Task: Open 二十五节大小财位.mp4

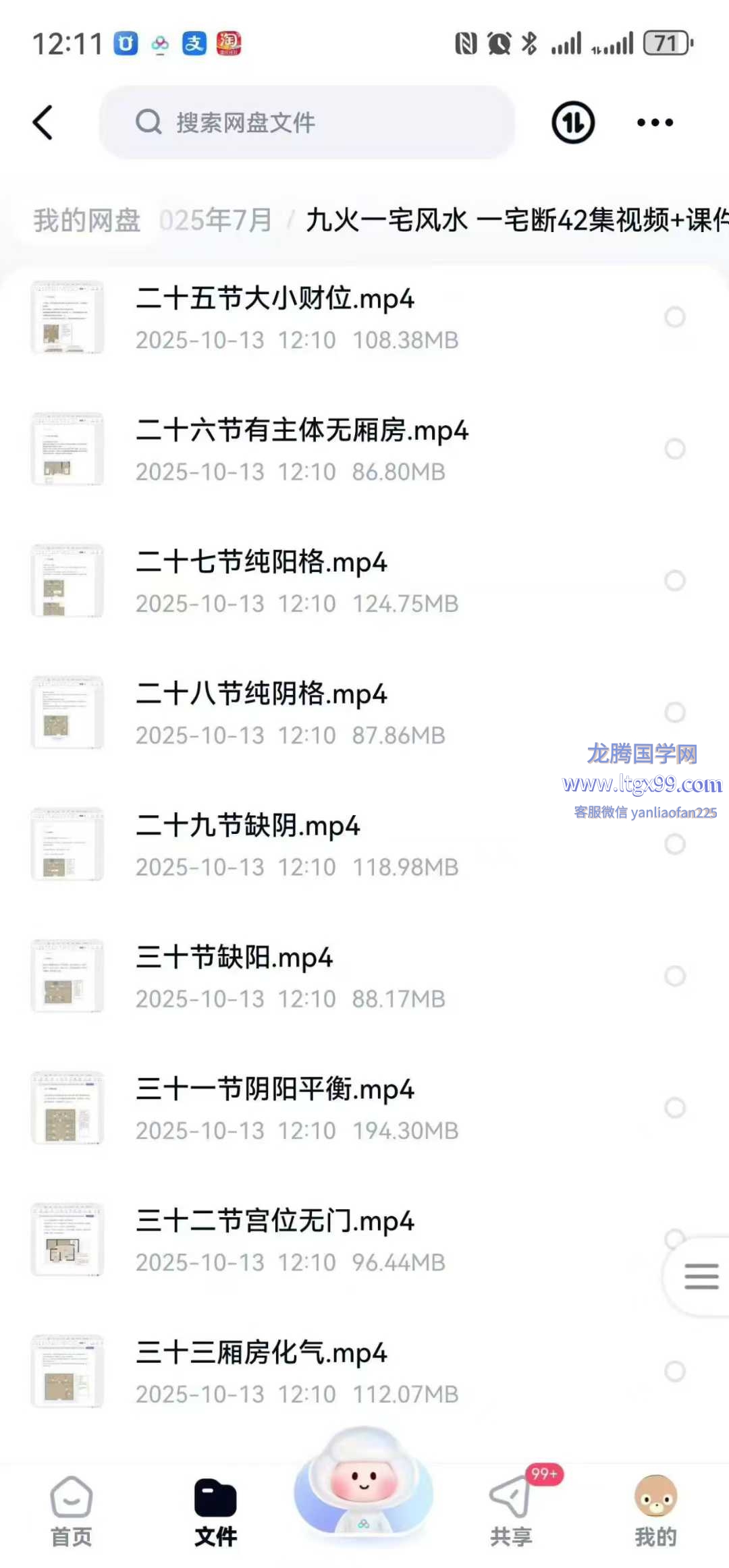Action: coord(275,298)
